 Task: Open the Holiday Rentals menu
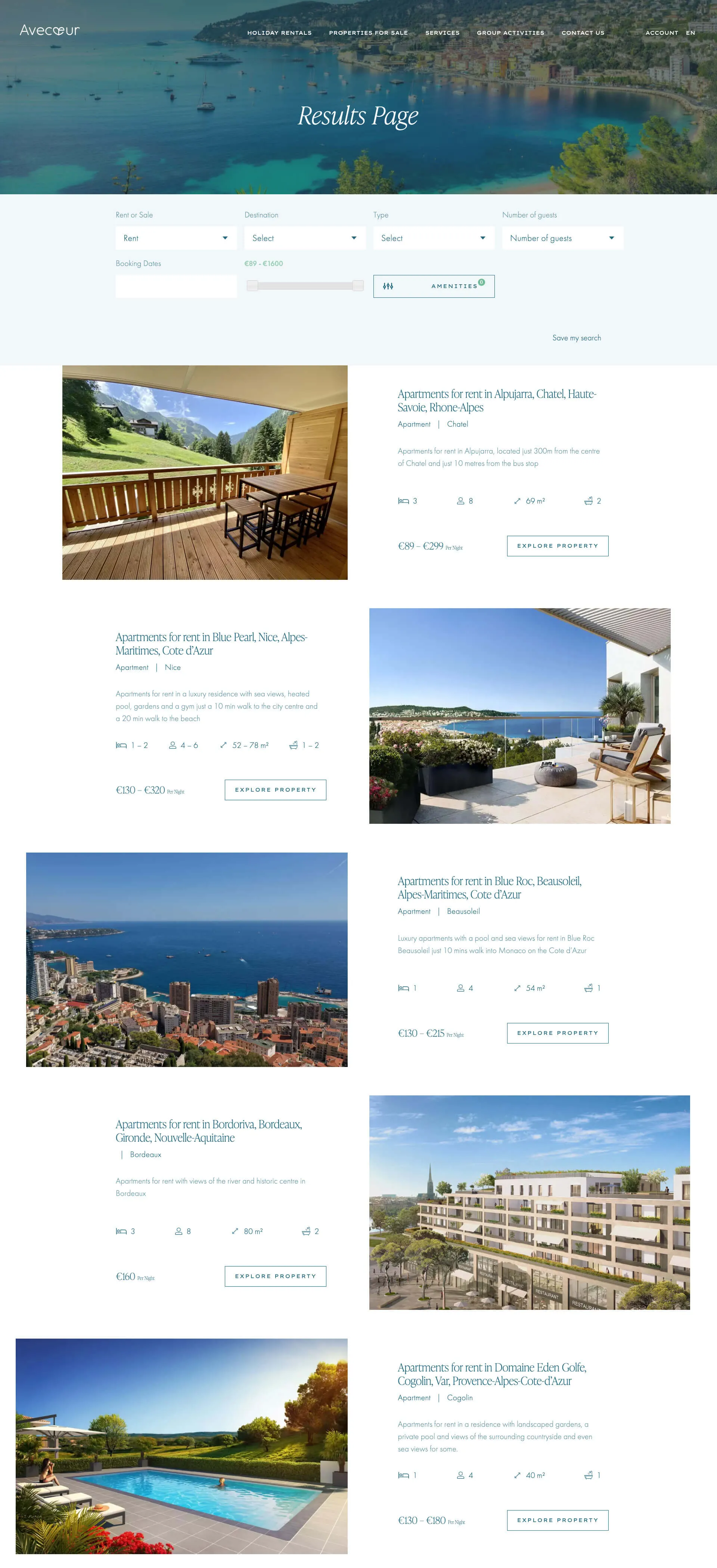point(279,33)
